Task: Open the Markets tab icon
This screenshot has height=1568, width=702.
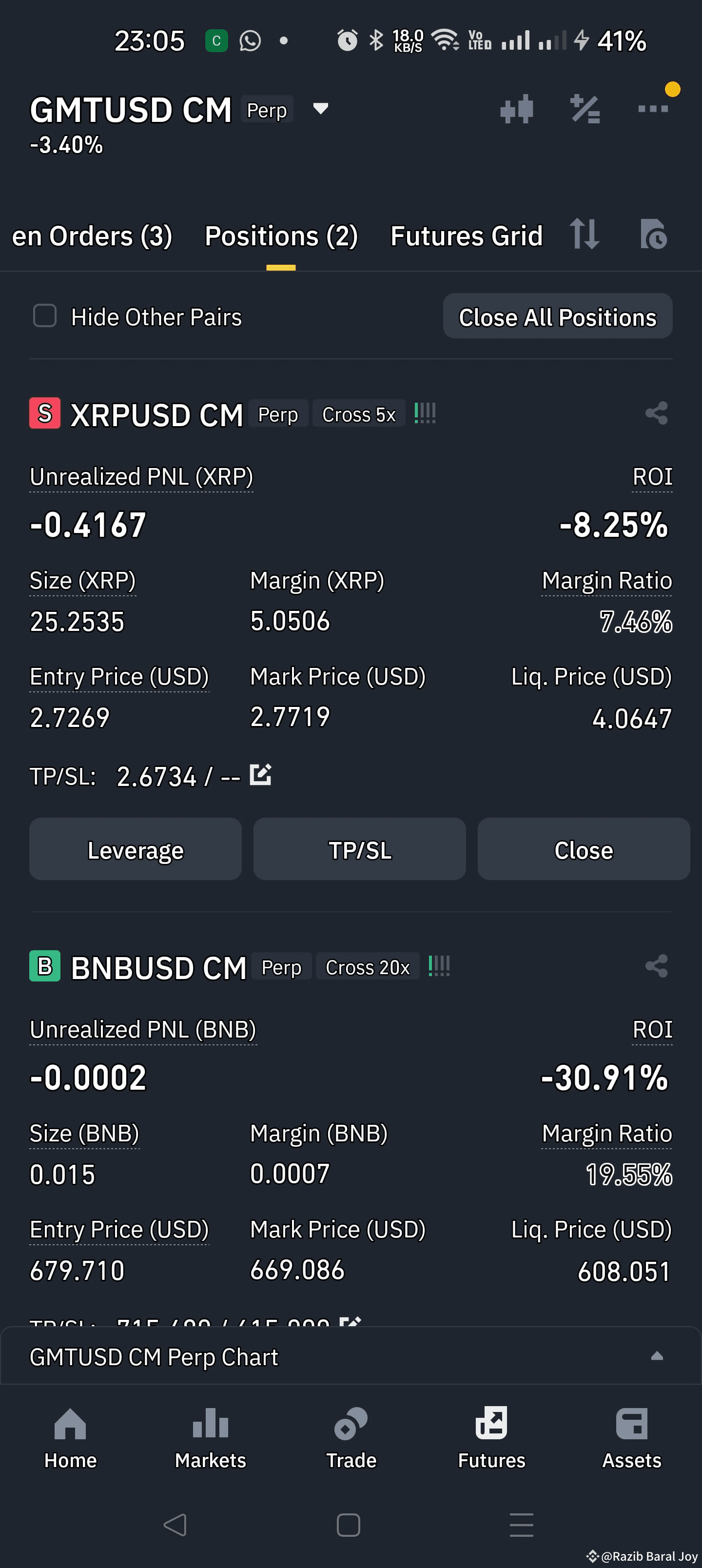Action: pyautogui.click(x=210, y=1424)
